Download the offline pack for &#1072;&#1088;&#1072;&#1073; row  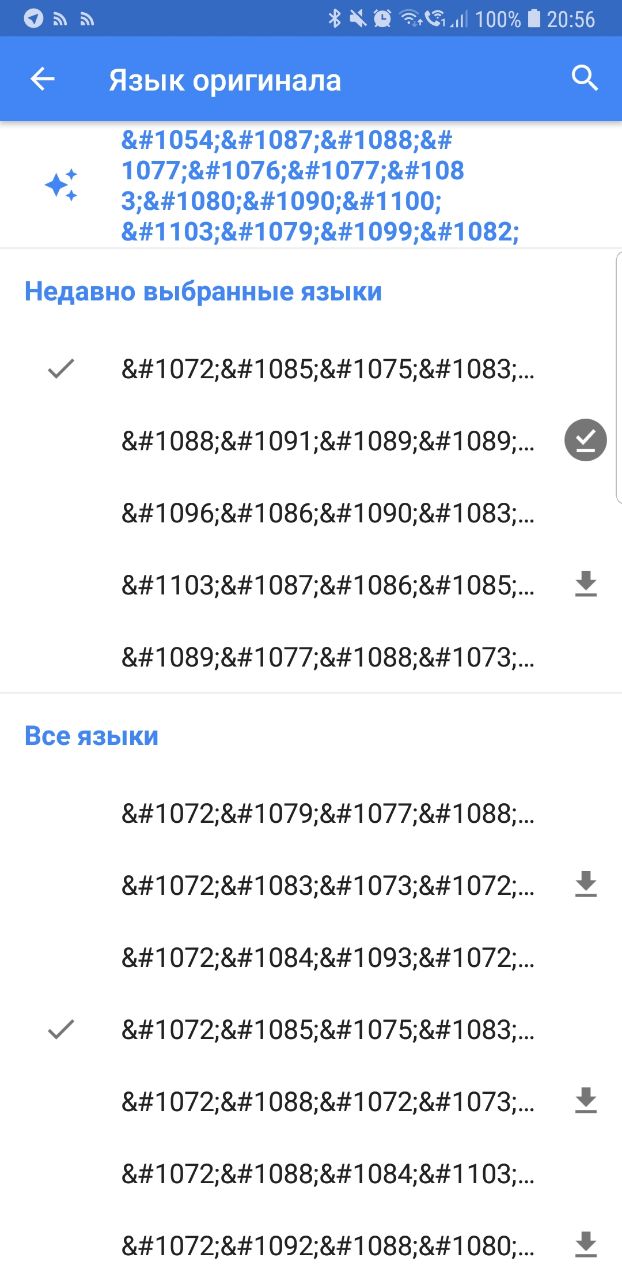[x=585, y=1101]
